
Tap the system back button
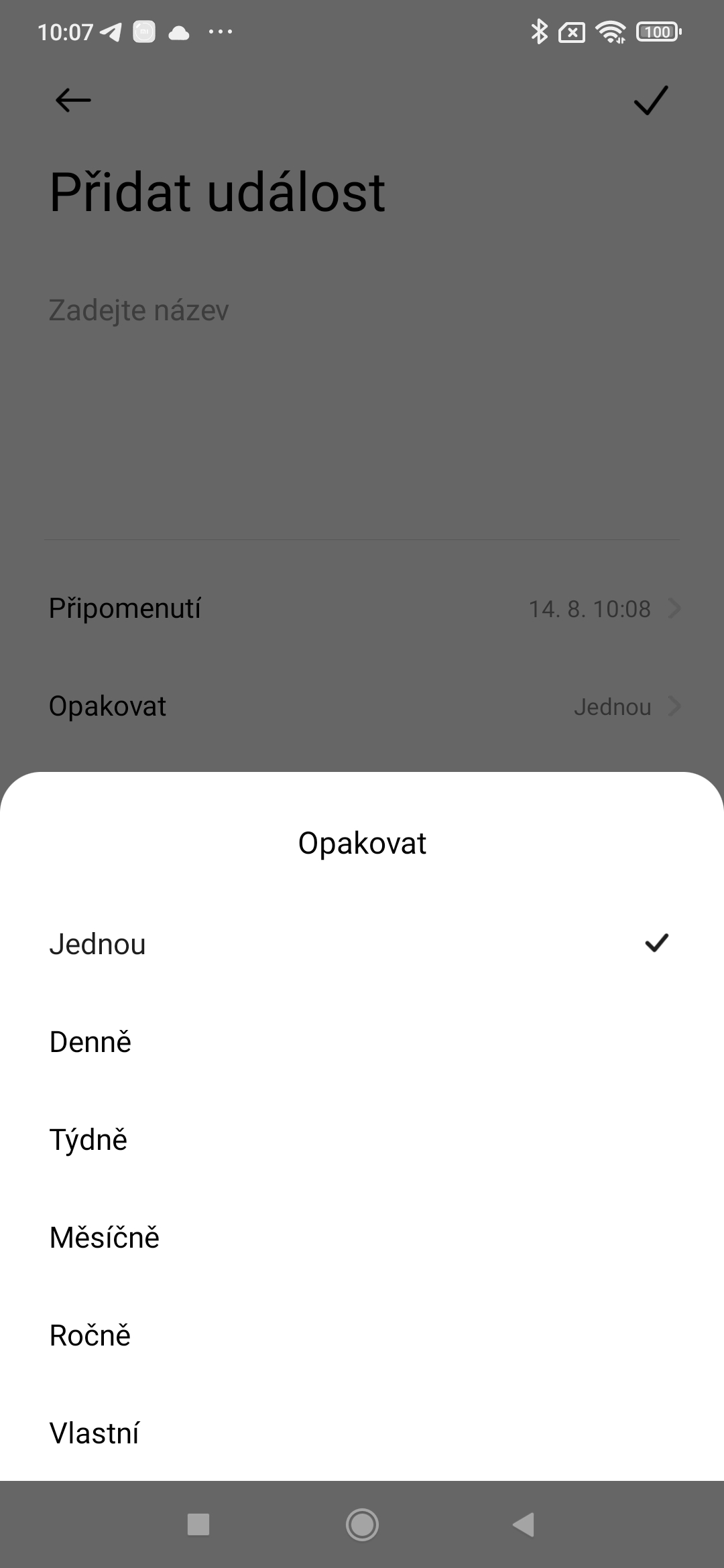click(x=524, y=1524)
